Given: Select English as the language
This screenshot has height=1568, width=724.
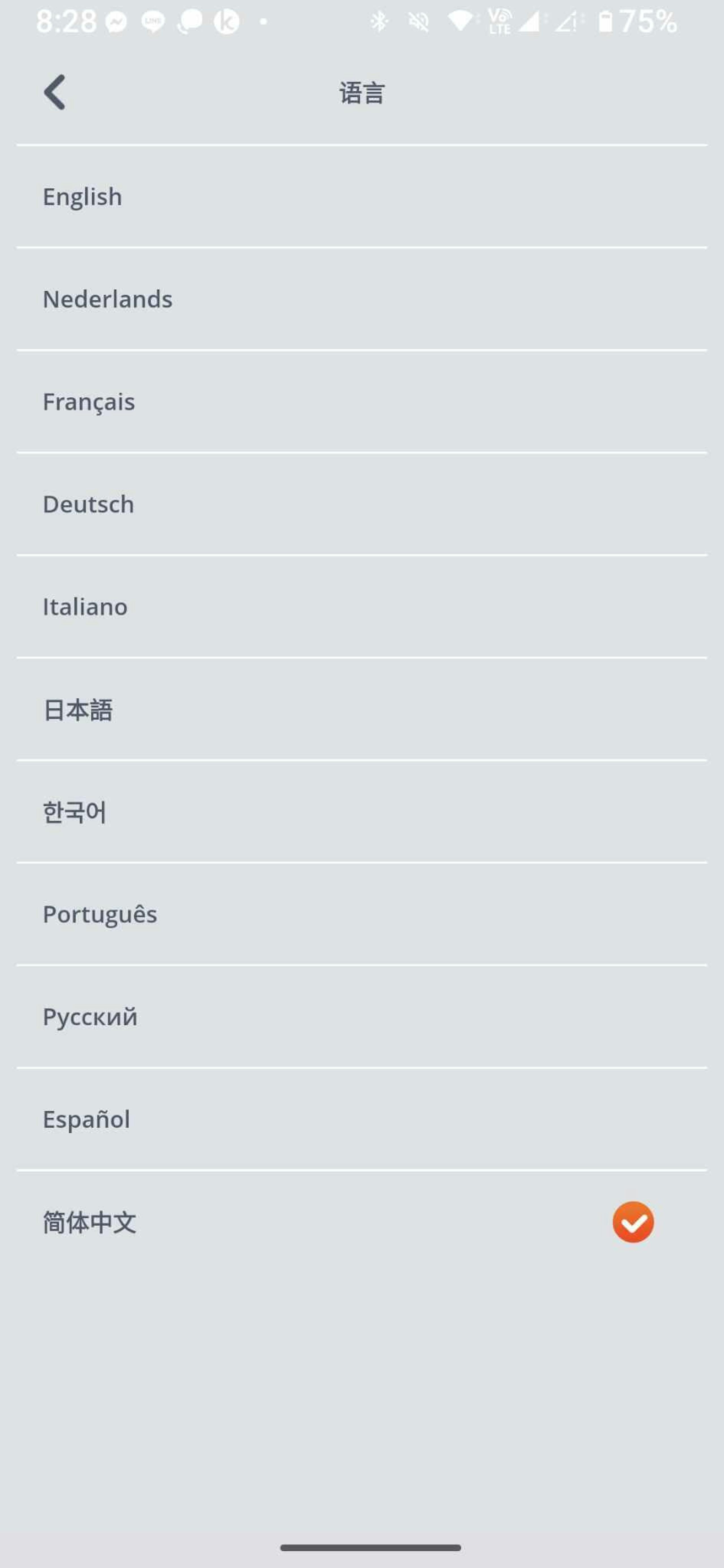Looking at the screenshot, I should click(x=362, y=197).
